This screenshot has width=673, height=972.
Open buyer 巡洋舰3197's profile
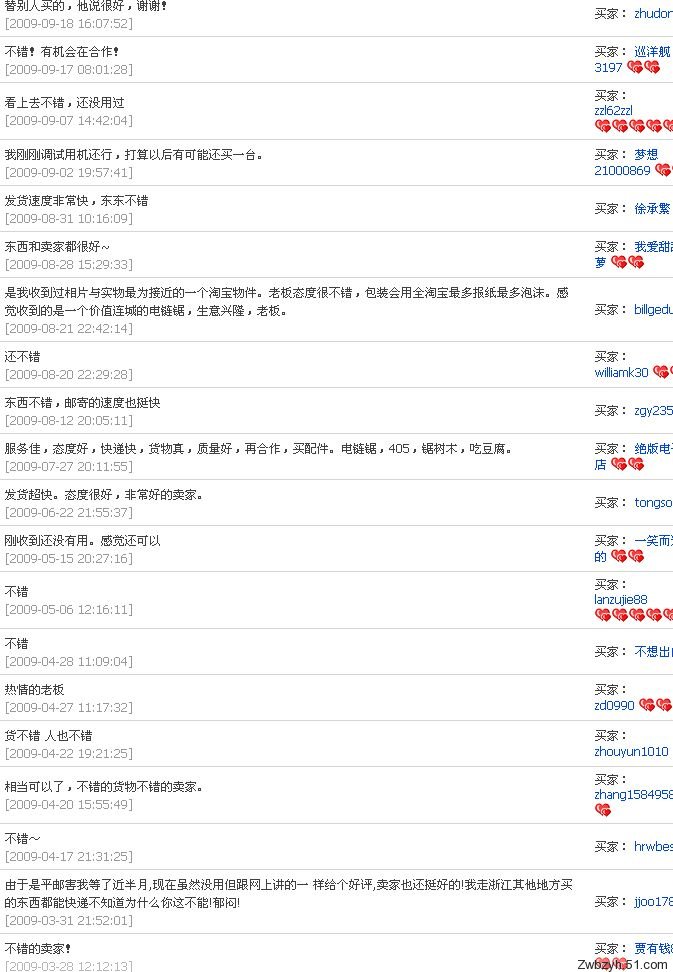pyautogui.click(x=608, y=68)
